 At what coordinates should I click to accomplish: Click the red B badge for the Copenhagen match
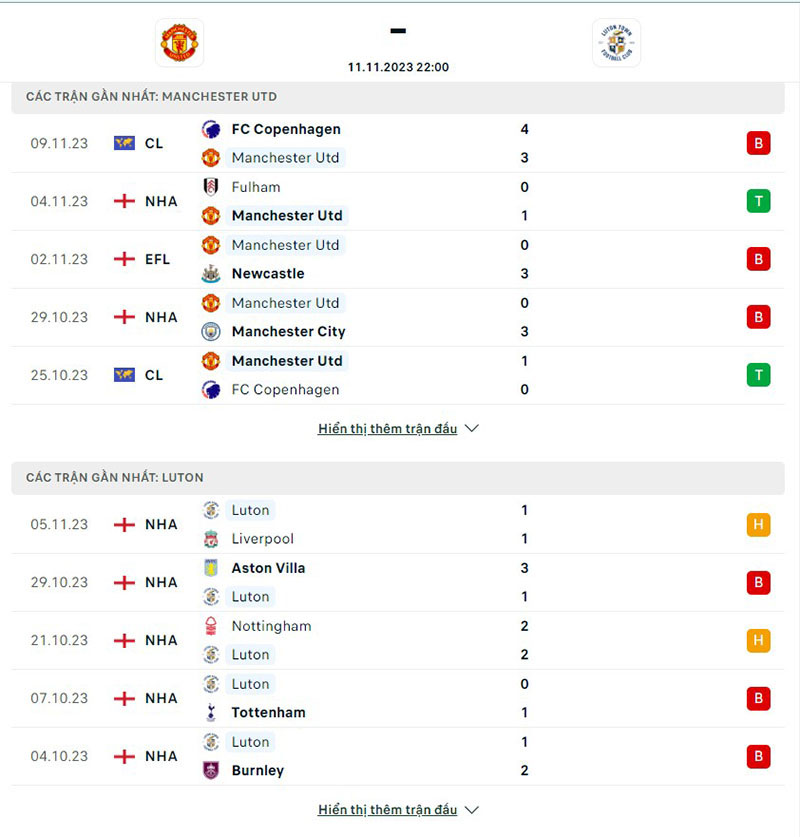click(758, 143)
